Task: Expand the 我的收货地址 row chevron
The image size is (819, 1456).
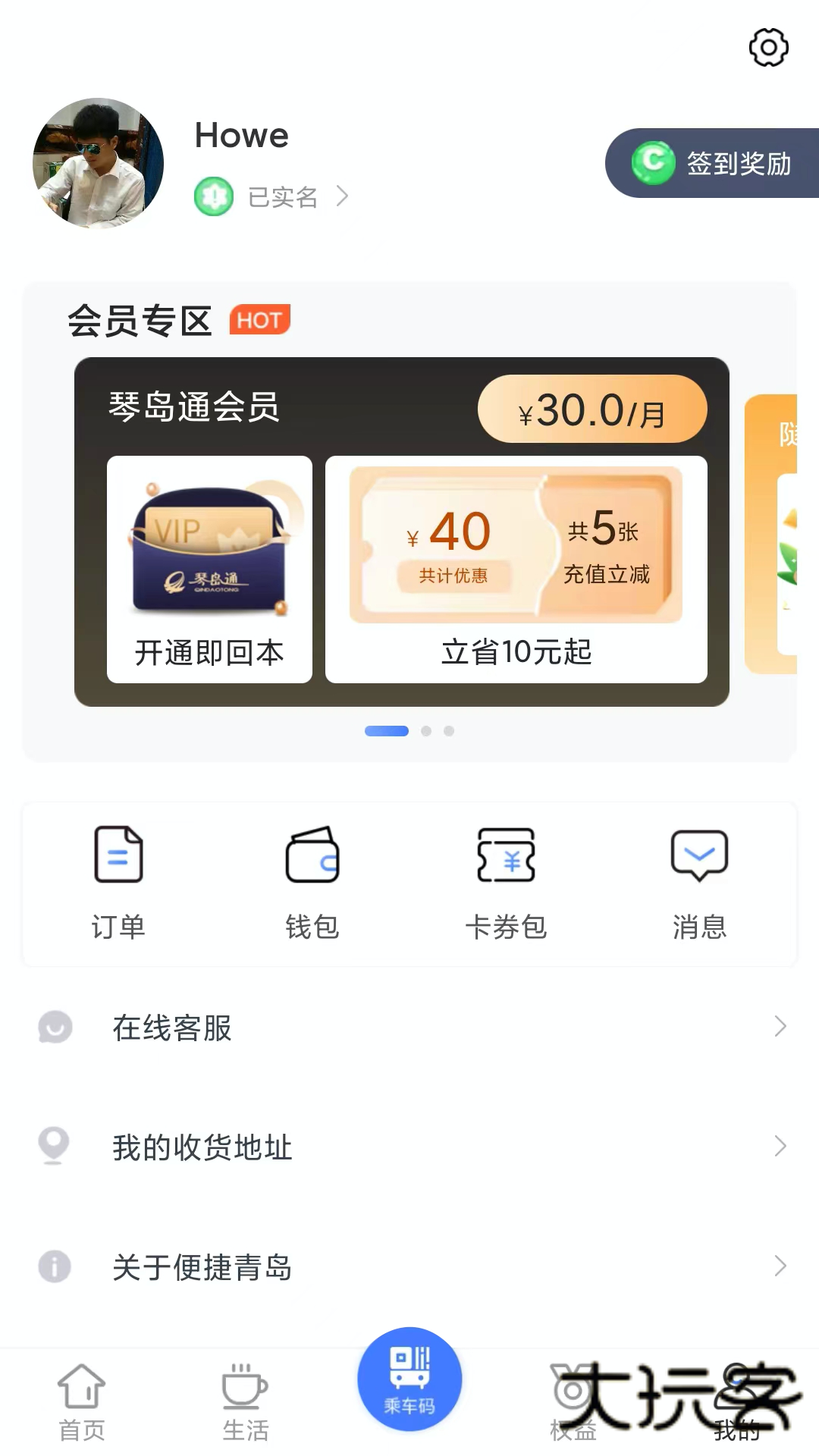Action: point(781,1147)
